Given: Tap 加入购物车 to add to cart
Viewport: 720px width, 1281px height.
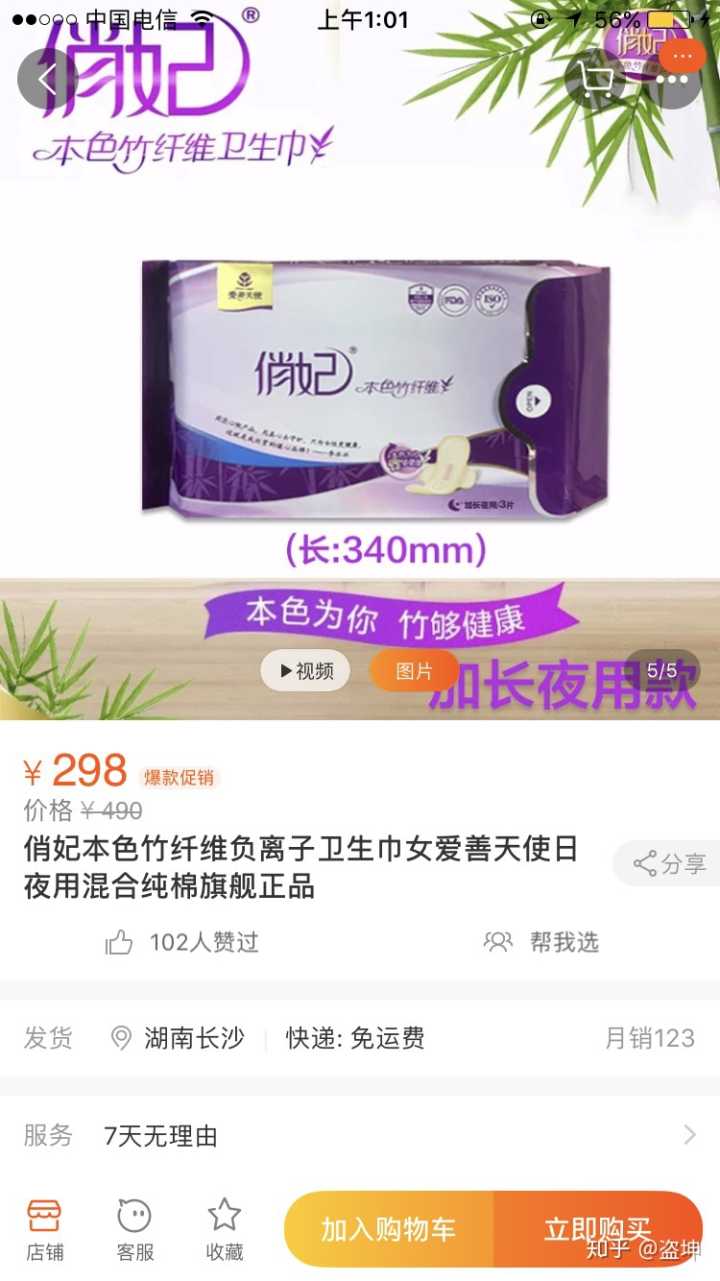Looking at the screenshot, I should tap(389, 1229).
